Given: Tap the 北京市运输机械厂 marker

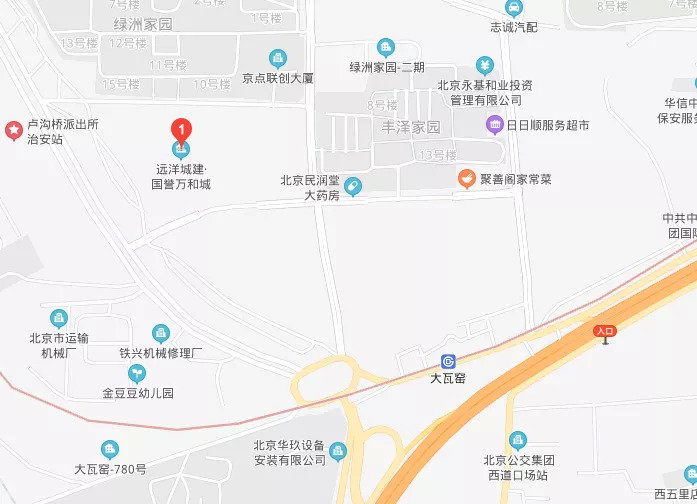Looking at the screenshot, I should coord(59,318).
